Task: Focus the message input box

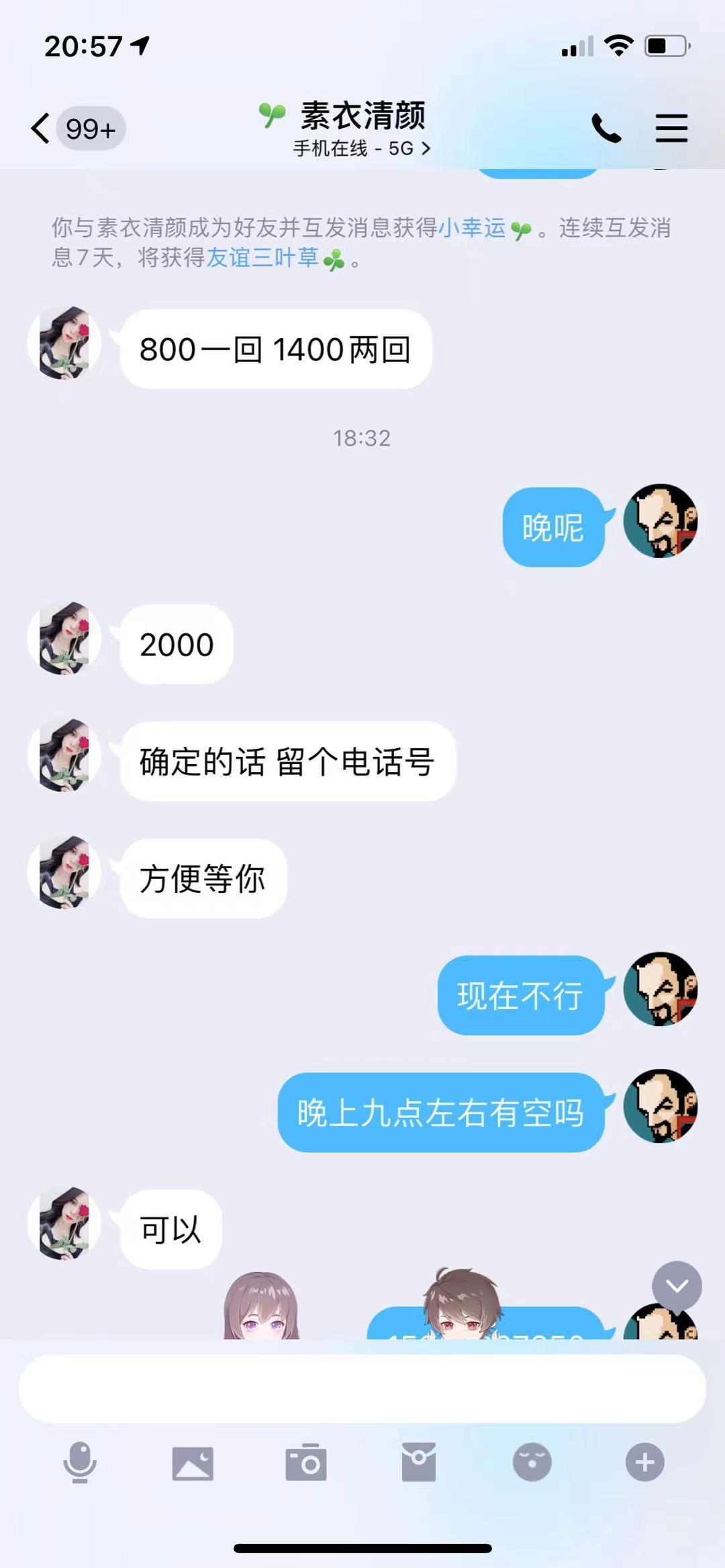Action: tap(362, 1388)
